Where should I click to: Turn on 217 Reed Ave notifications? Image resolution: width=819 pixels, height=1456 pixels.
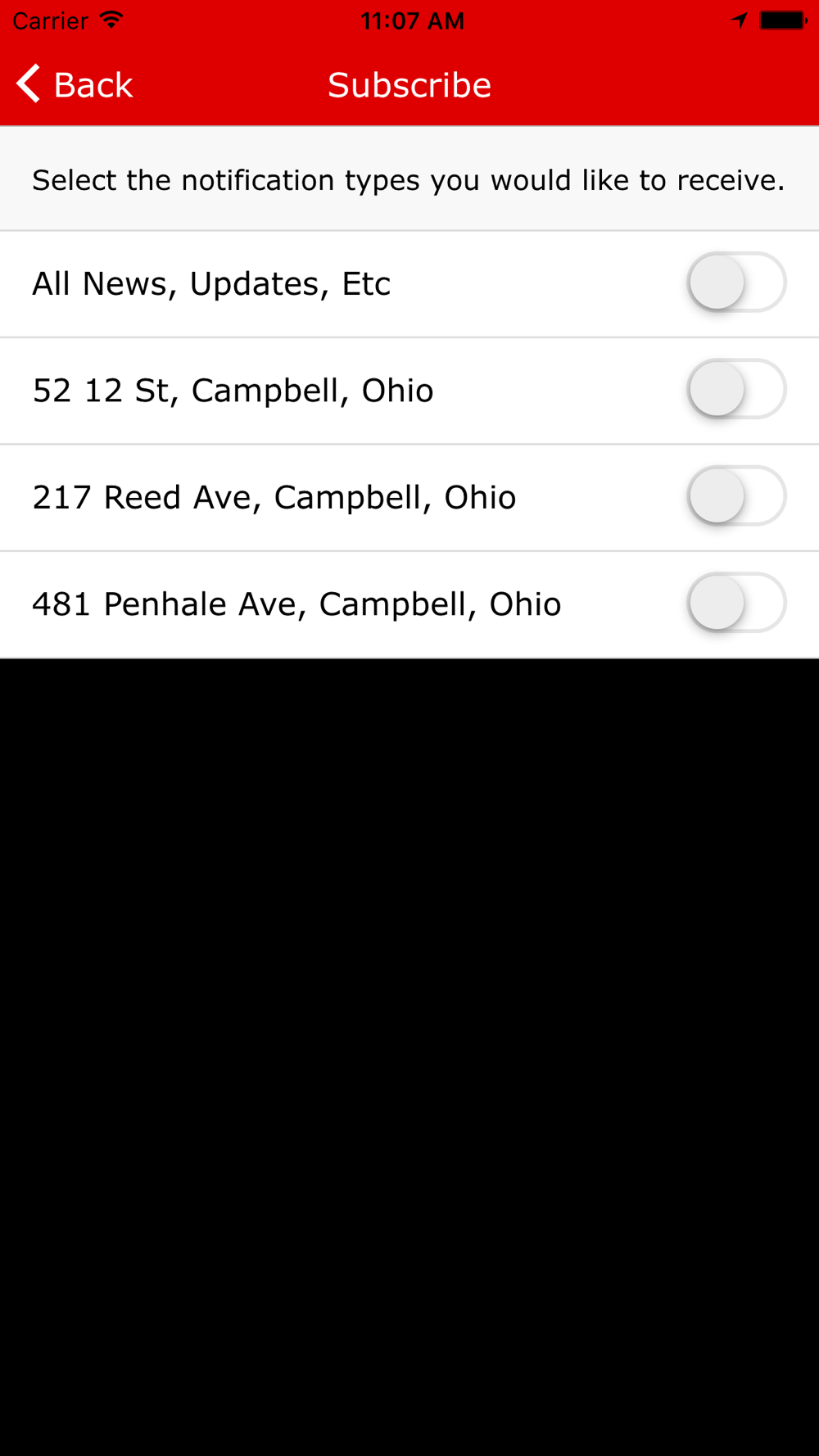(735, 496)
